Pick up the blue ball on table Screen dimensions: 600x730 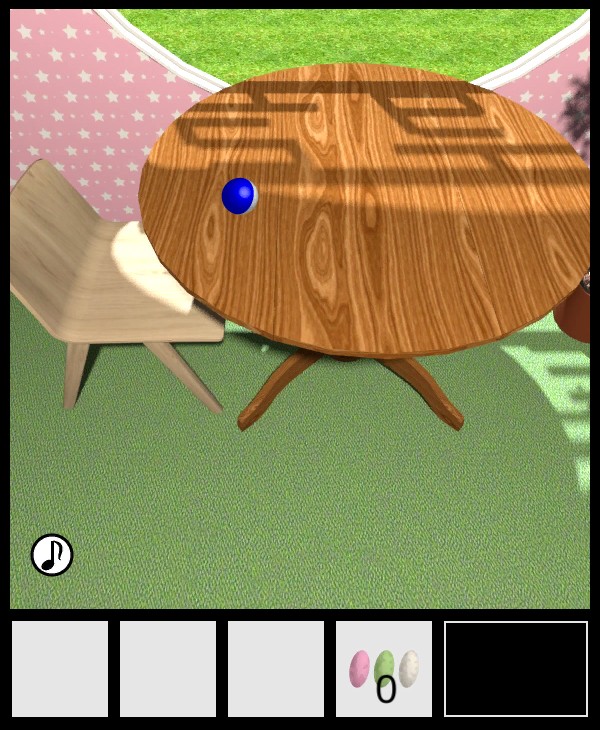pyautogui.click(x=239, y=196)
